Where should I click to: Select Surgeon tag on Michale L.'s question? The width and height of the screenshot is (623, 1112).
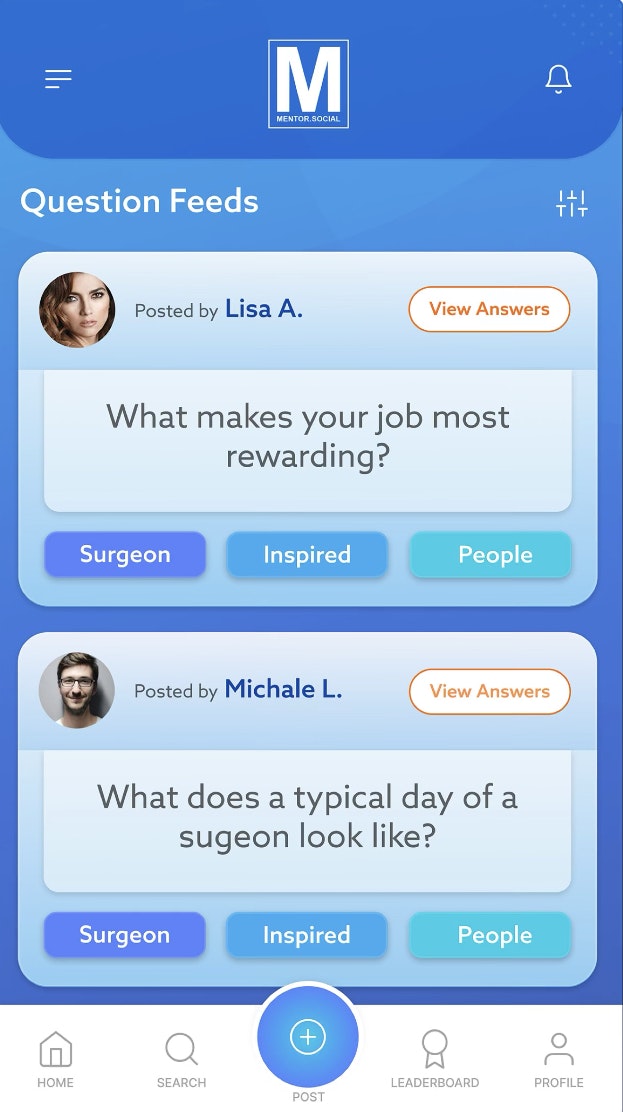125,935
